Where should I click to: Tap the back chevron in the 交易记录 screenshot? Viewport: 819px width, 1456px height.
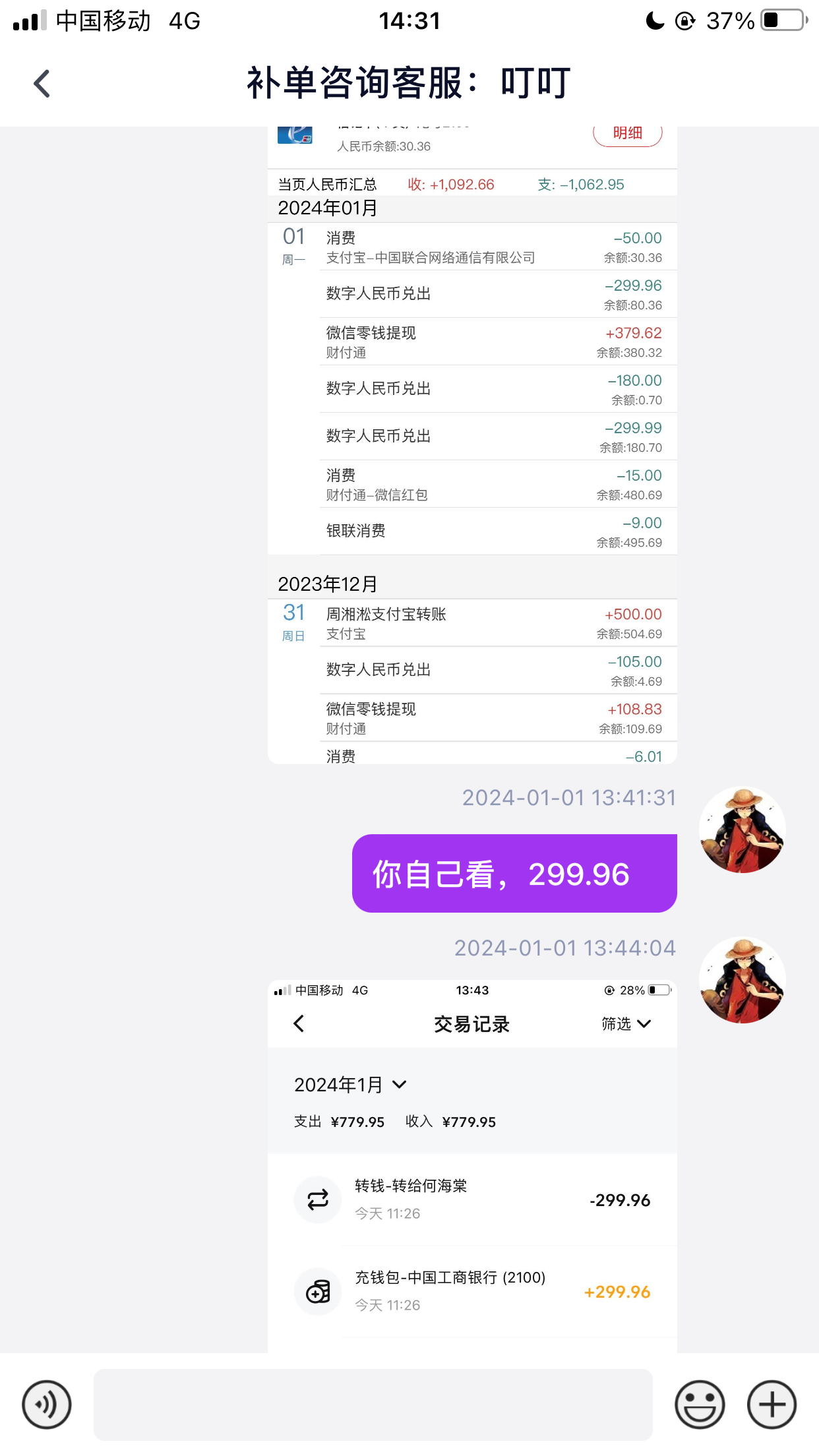tap(299, 1023)
